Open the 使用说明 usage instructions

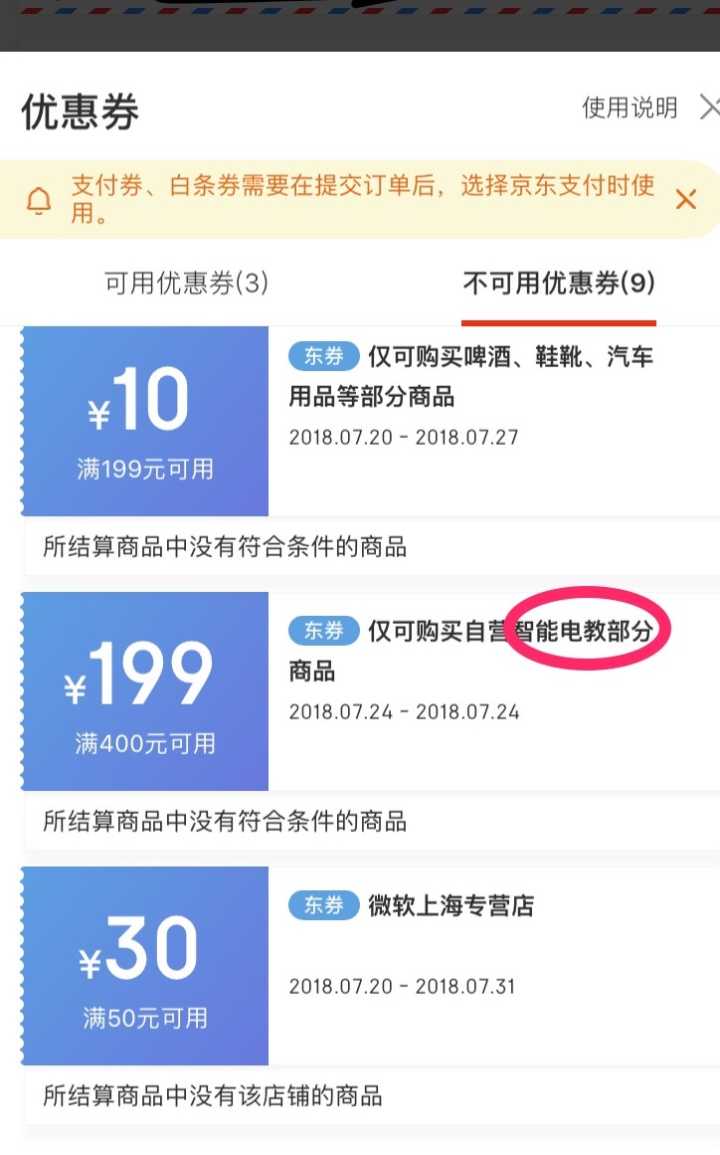pyautogui.click(x=629, y=108)
